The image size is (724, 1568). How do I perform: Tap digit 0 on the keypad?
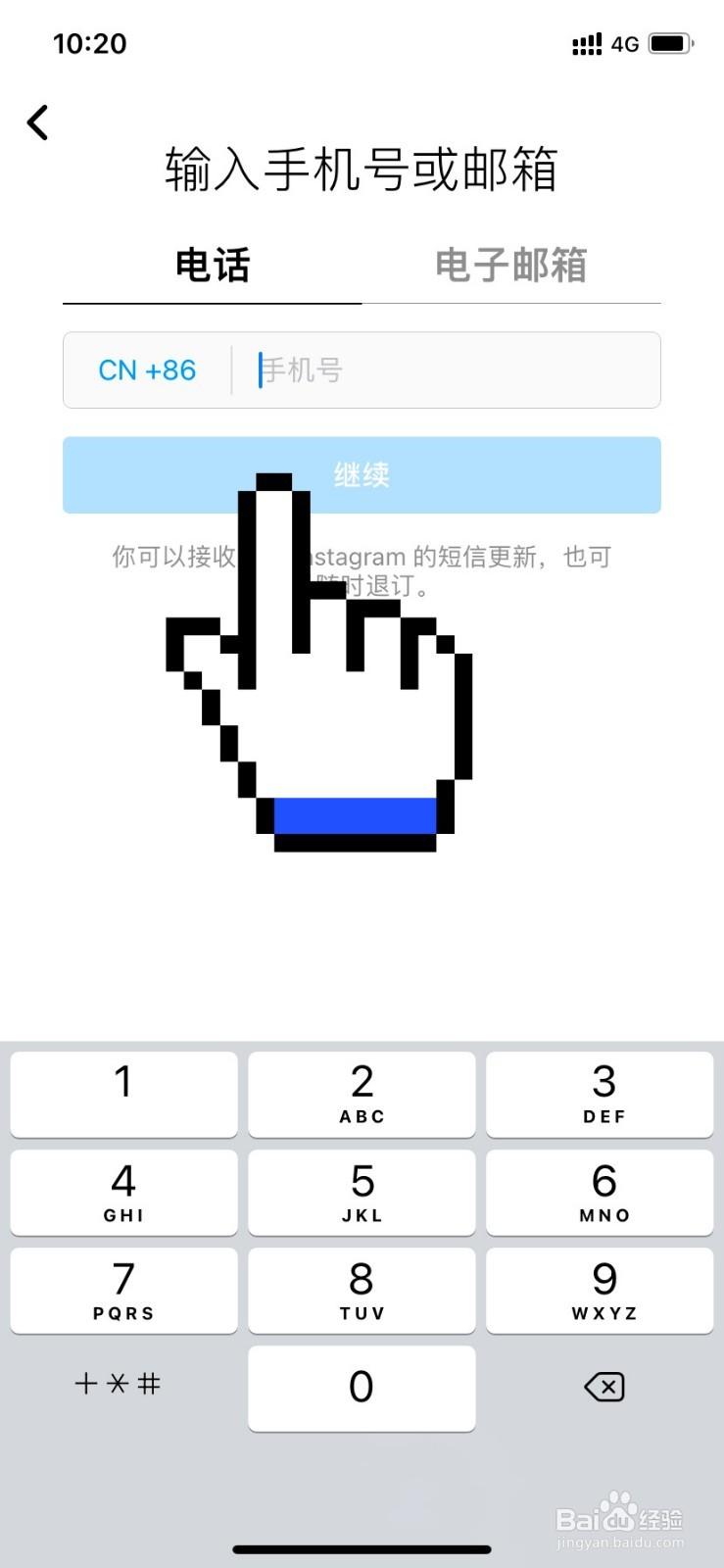click(x=362, y=1388)
